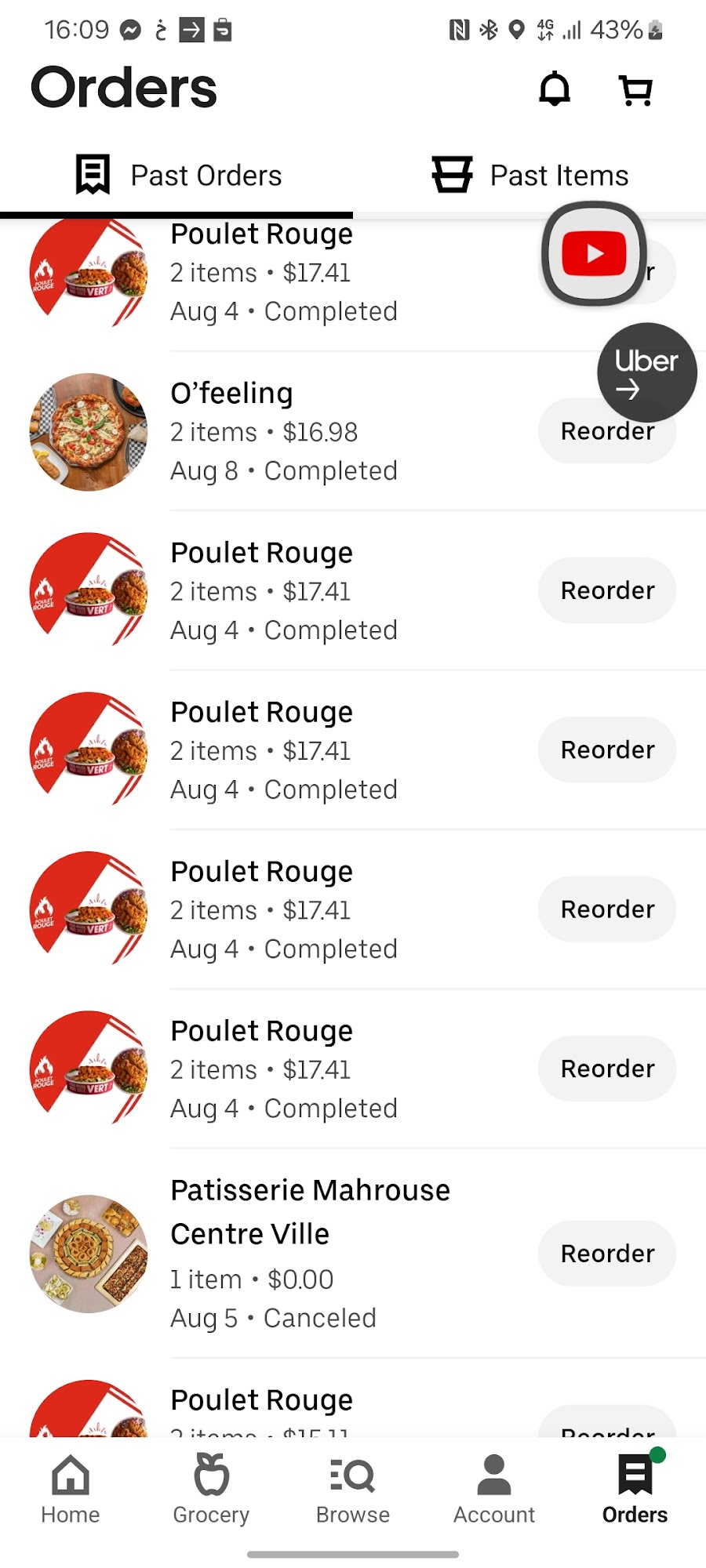Go to the Home tab
This screenshot has width=706, height=1568.
[71, 1488]
